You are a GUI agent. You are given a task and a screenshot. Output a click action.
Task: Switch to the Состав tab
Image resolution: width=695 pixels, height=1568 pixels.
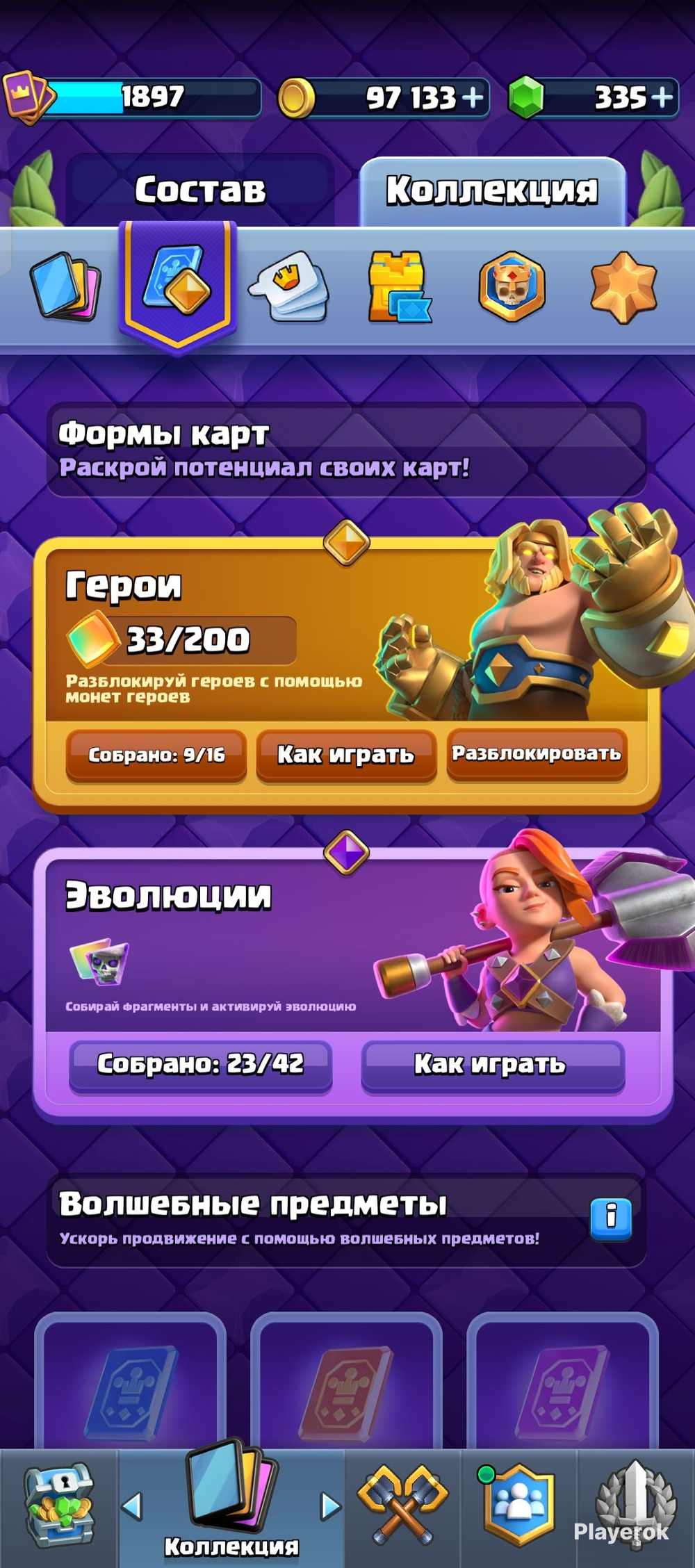(200, 190)
